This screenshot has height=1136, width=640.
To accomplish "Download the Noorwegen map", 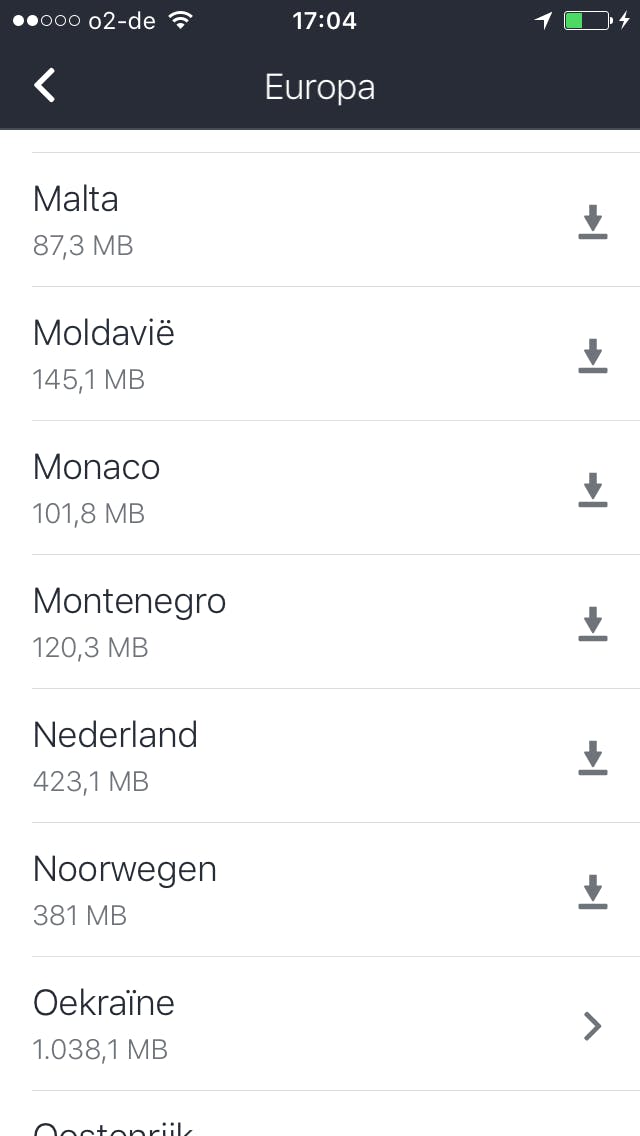I will [x=593, y=892].
